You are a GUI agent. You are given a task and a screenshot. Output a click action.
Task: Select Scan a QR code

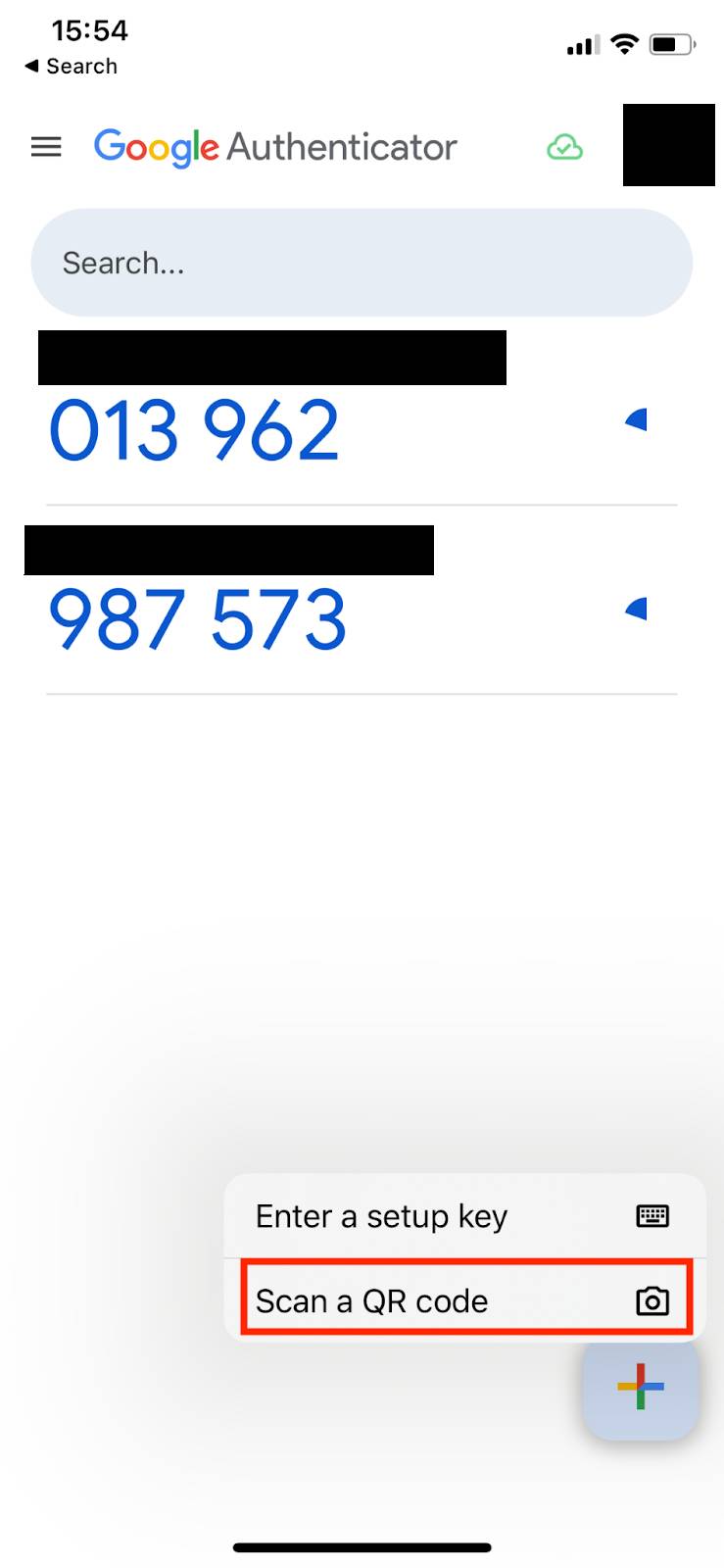(464, 1300)
